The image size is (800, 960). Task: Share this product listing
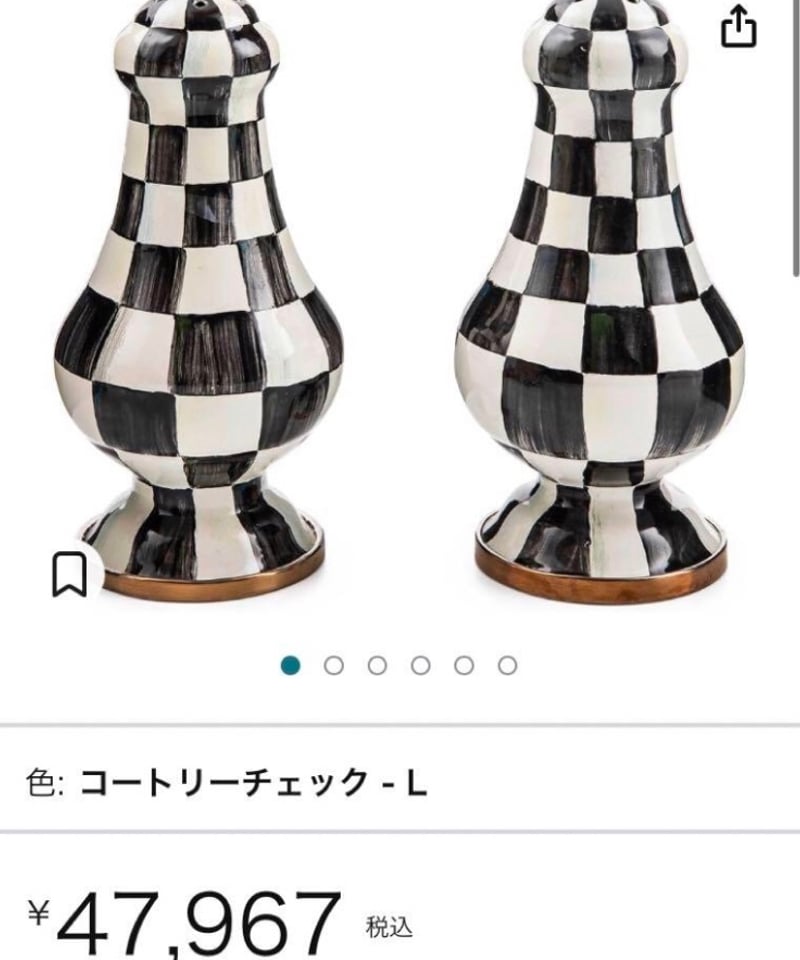(x=739, y=28)
